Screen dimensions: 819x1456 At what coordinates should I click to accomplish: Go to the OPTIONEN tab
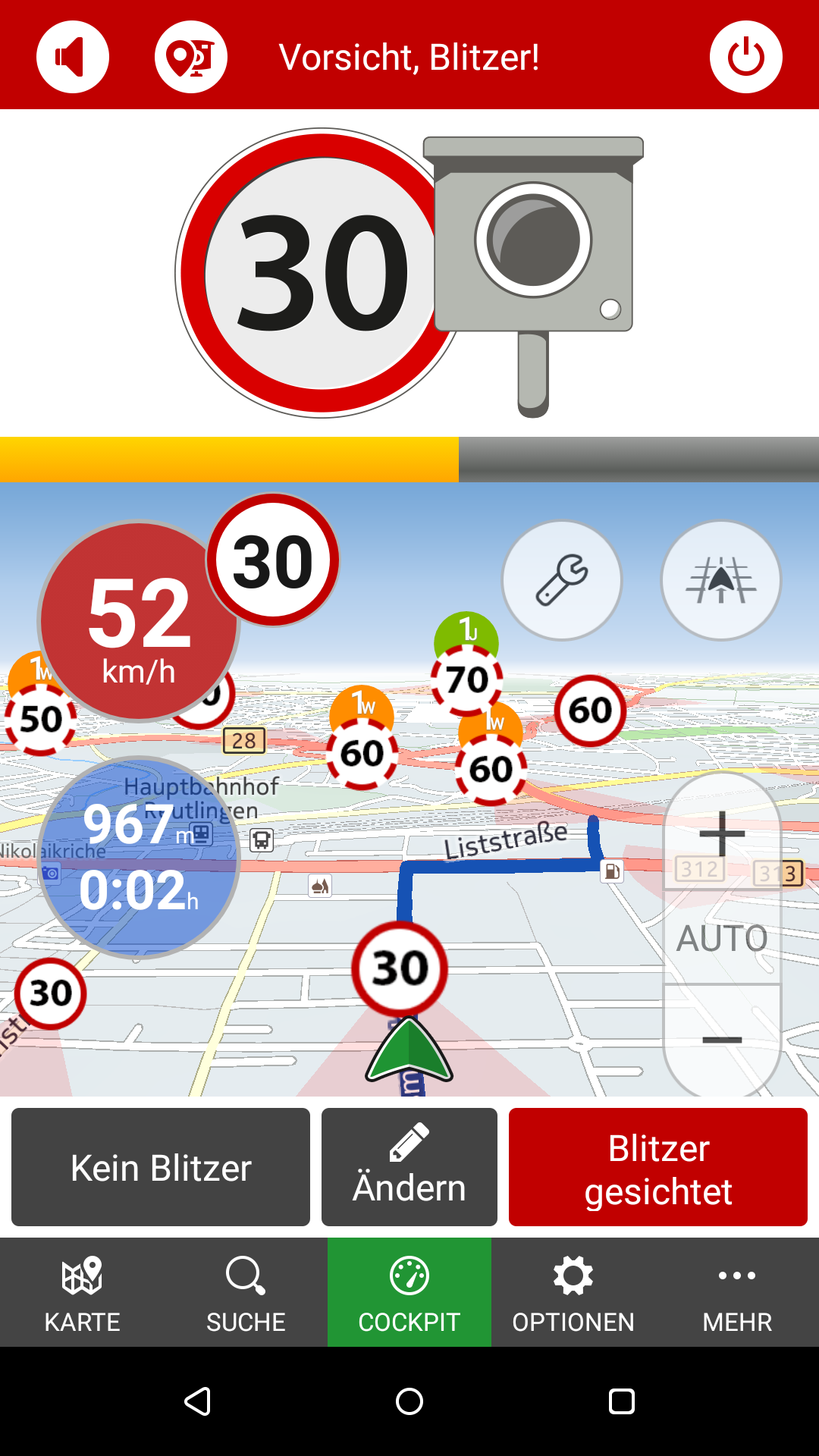573,1292
